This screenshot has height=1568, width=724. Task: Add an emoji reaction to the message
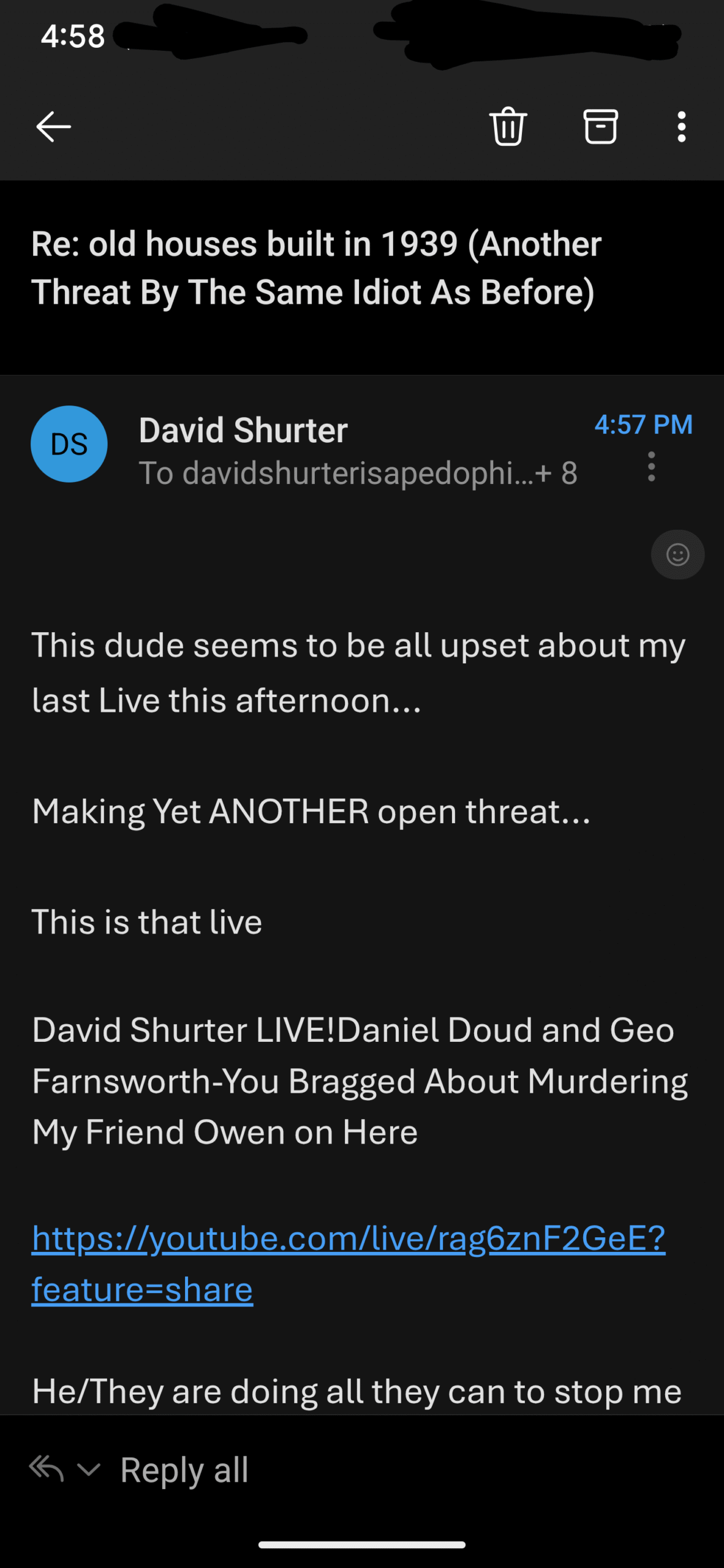tap(677, 554)
